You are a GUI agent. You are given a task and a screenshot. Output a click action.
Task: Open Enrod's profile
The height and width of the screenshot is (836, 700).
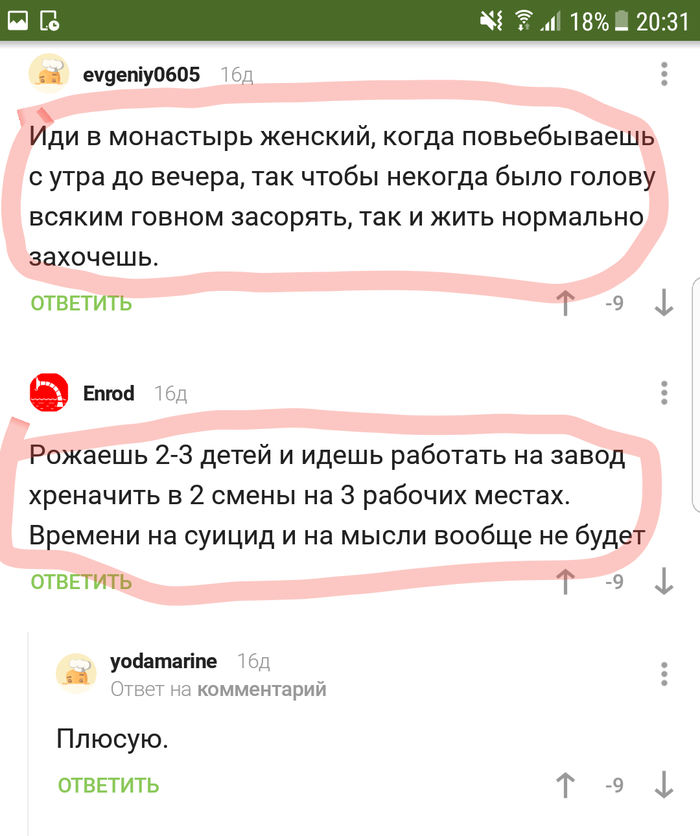coord(108,393)
